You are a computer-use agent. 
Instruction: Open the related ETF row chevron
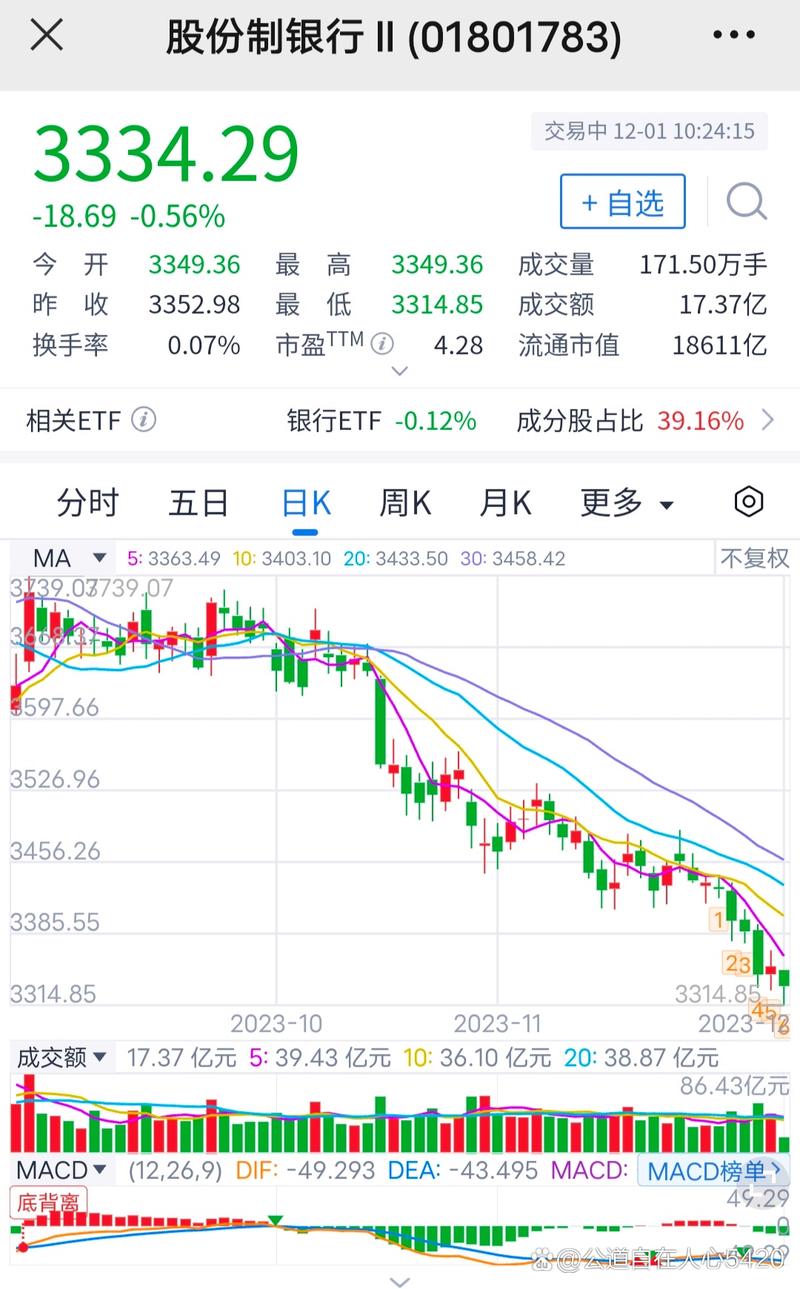[768, 420]
